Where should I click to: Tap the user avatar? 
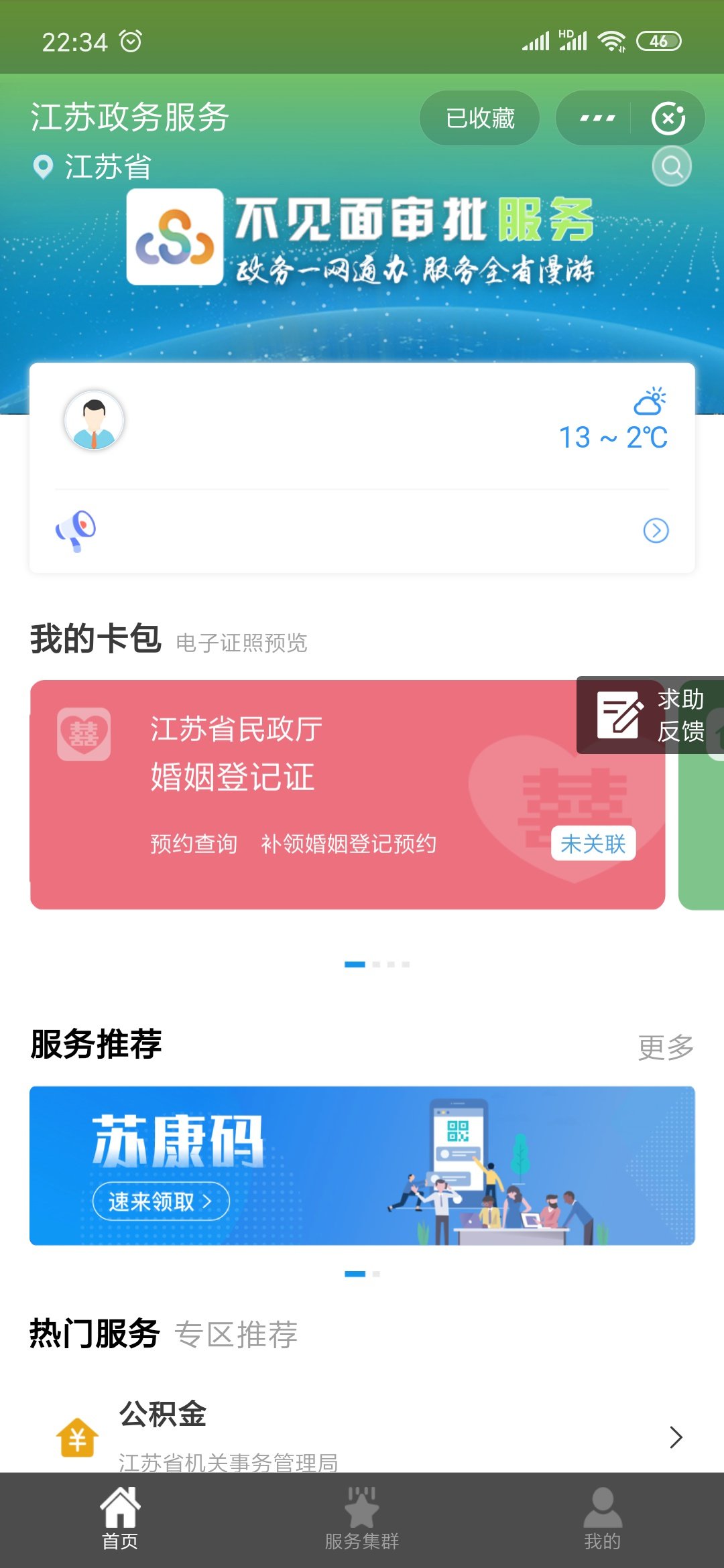(x=94, y=420)
